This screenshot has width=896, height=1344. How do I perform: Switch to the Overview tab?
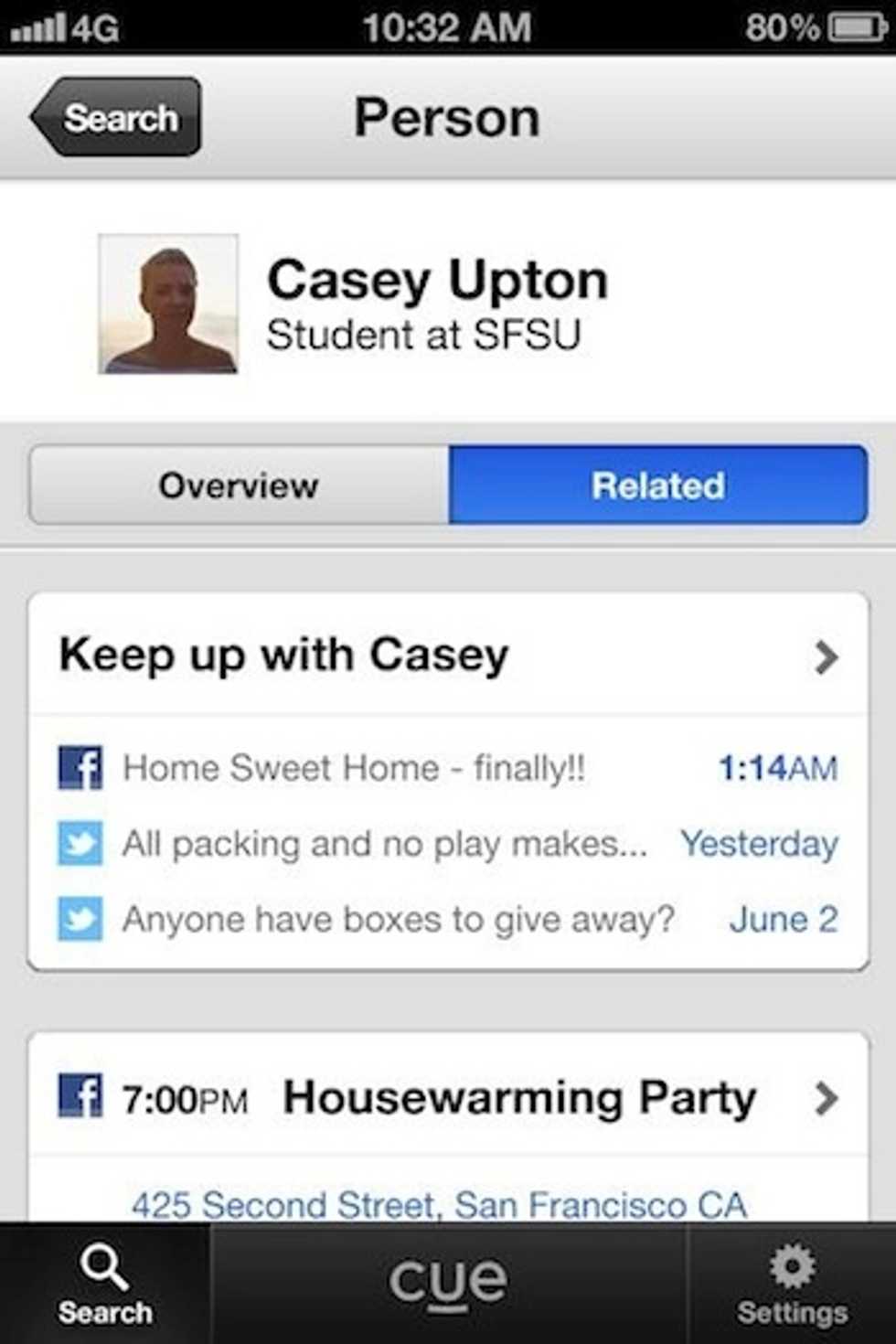(239, 485)
